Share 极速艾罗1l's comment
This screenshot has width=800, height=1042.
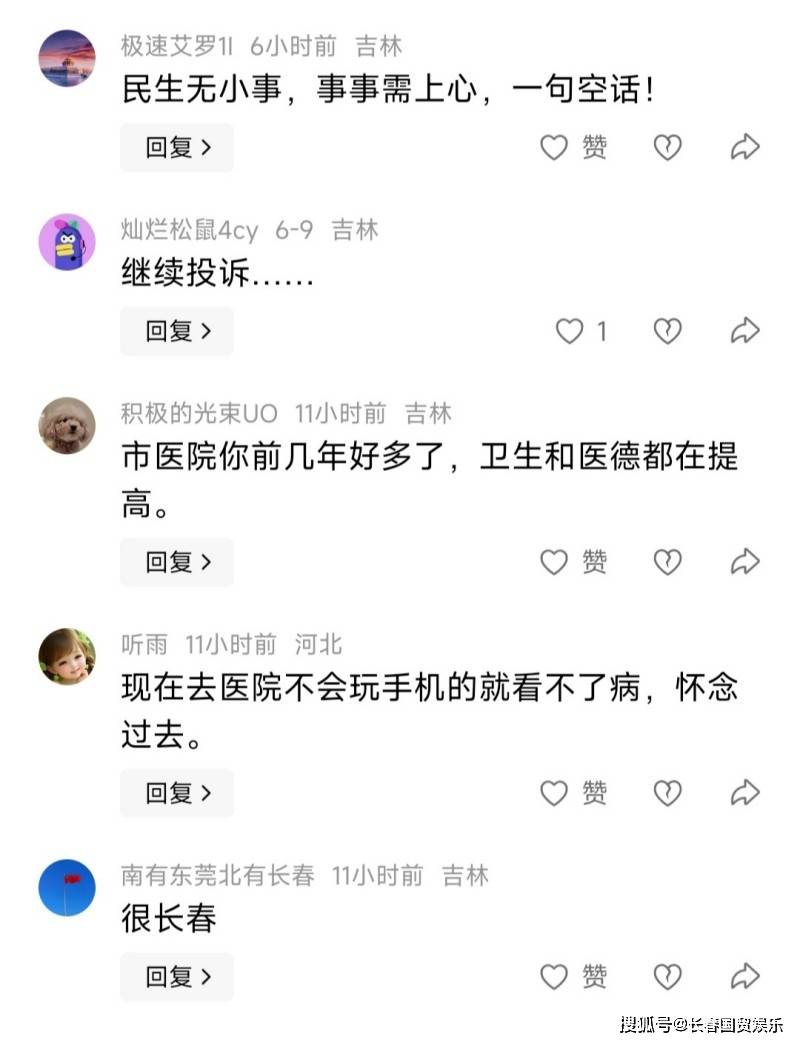(x=745, y=148)
